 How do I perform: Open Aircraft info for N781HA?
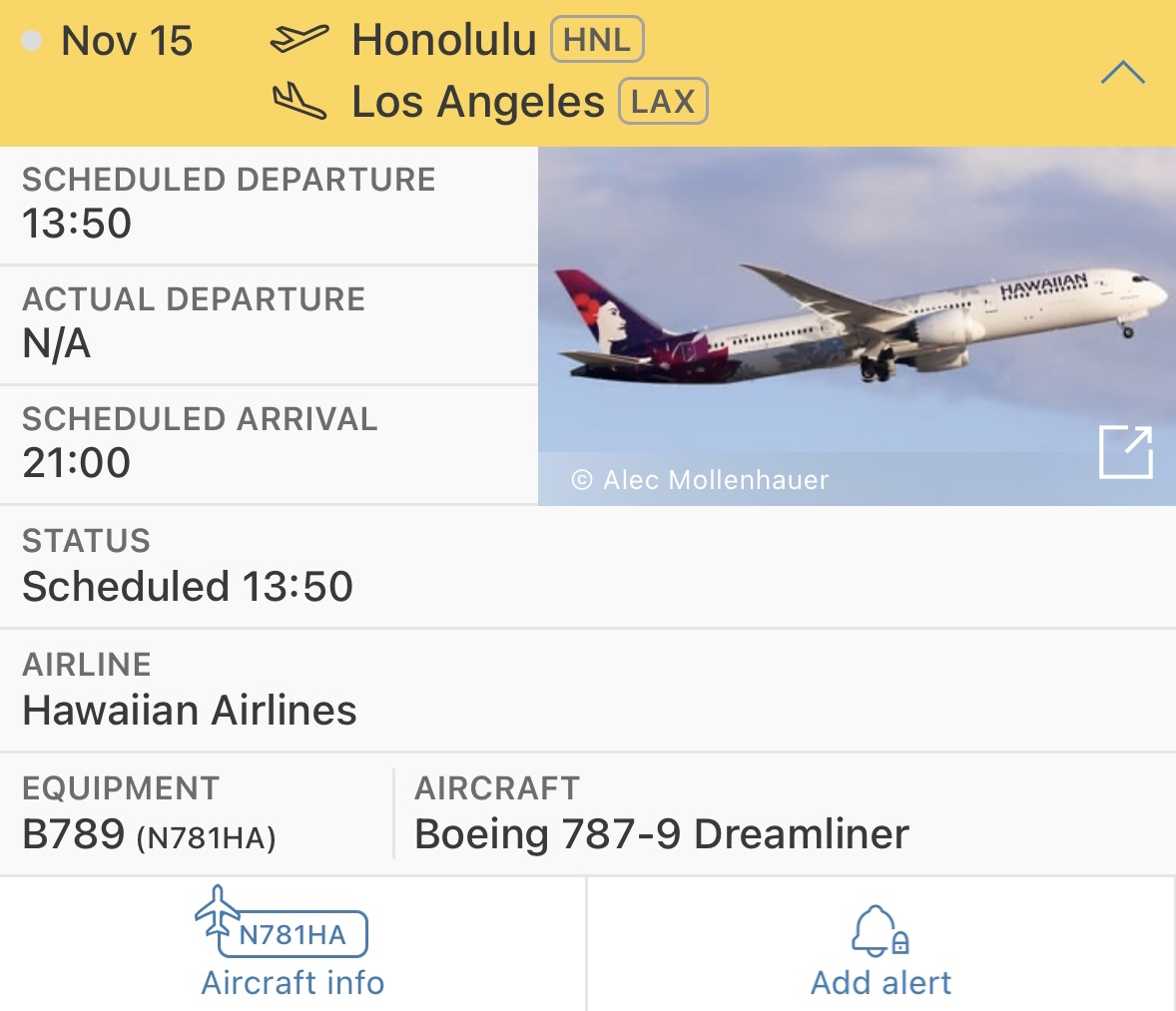pos(292,943)
